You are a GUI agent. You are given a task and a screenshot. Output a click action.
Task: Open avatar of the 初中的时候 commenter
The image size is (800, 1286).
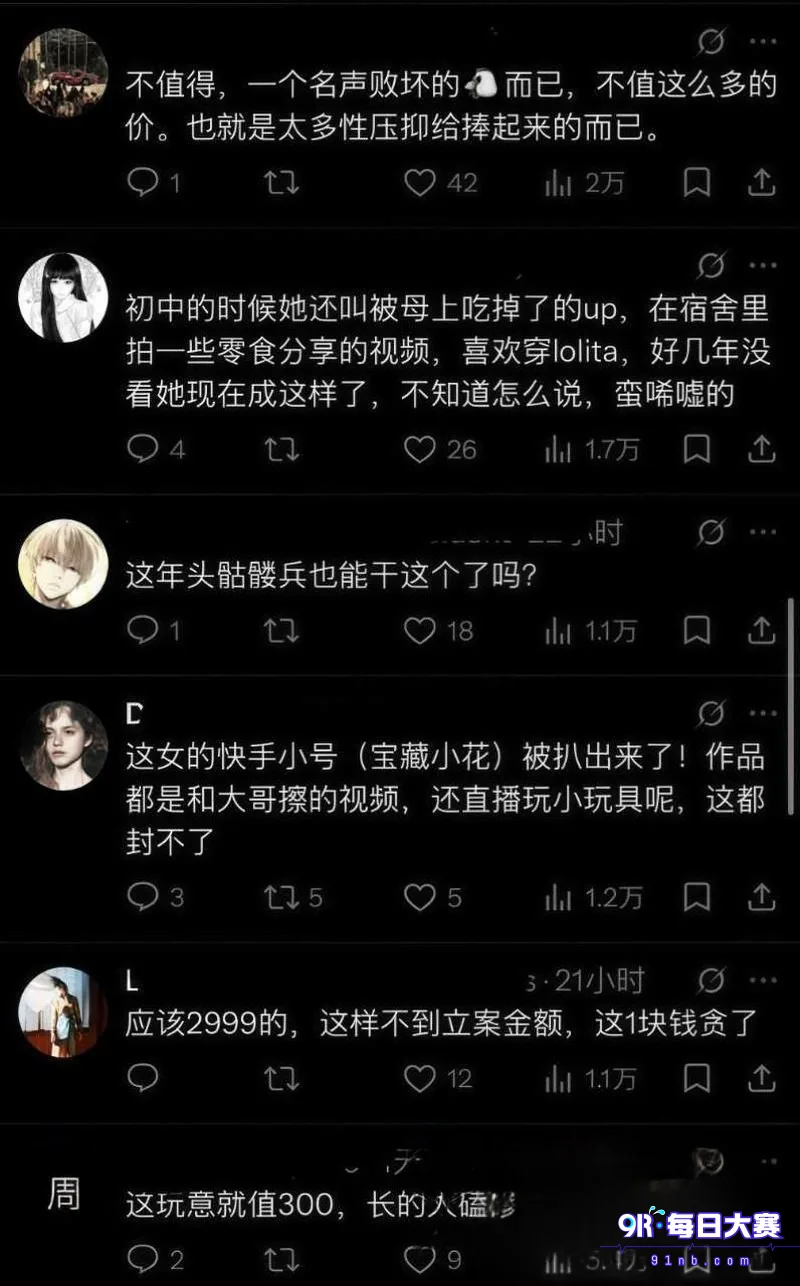(x=63, y=297)
